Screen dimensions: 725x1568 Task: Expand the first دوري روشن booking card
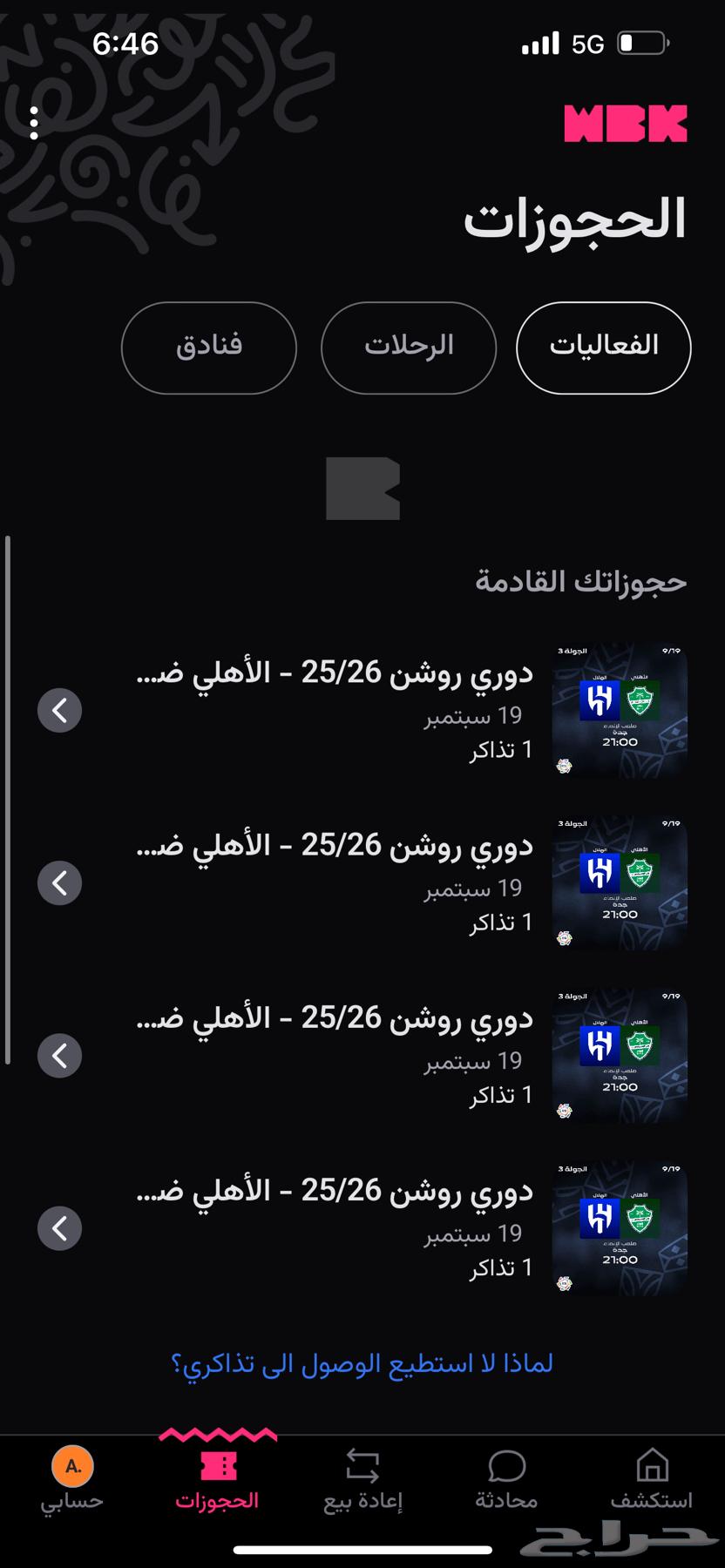(x=59, y=710)
